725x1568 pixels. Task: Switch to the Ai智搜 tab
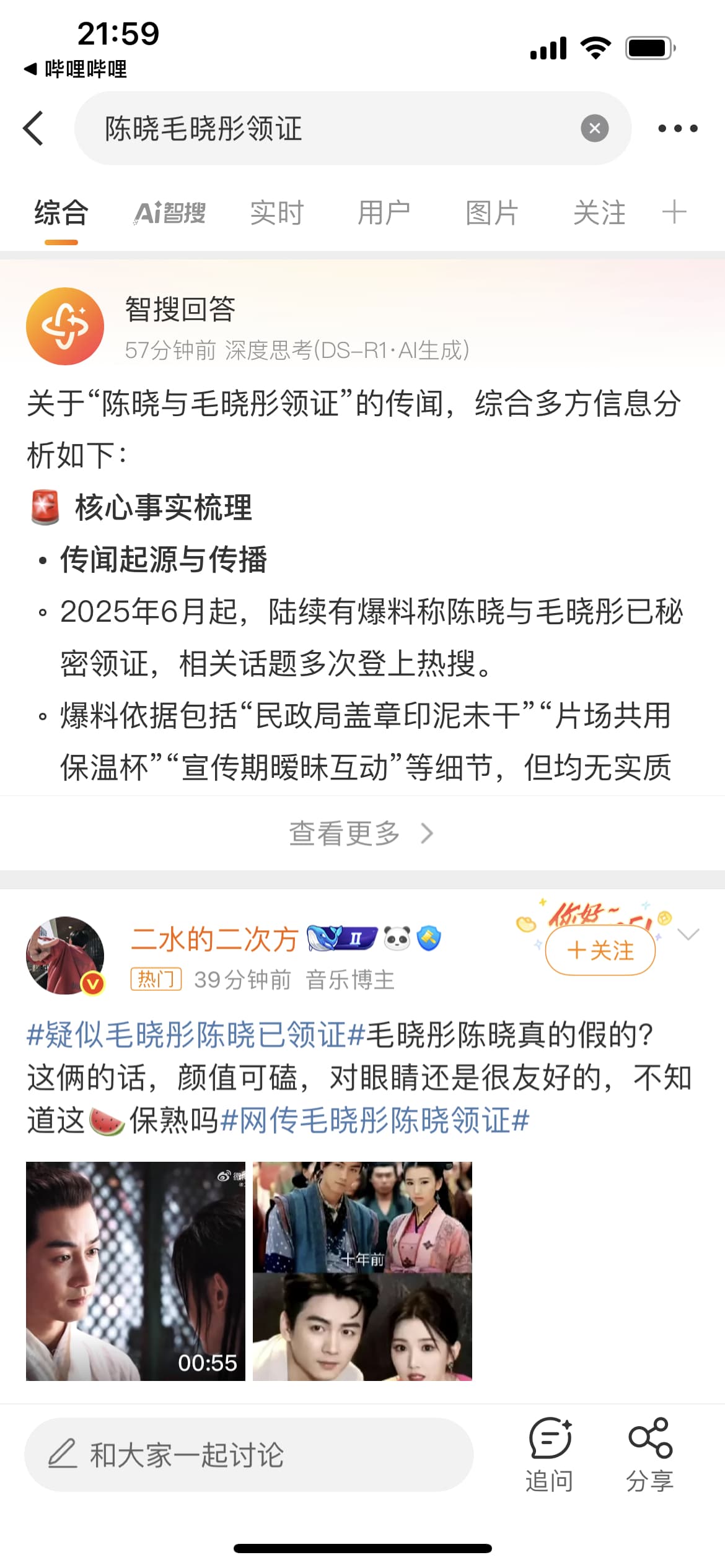169,213
